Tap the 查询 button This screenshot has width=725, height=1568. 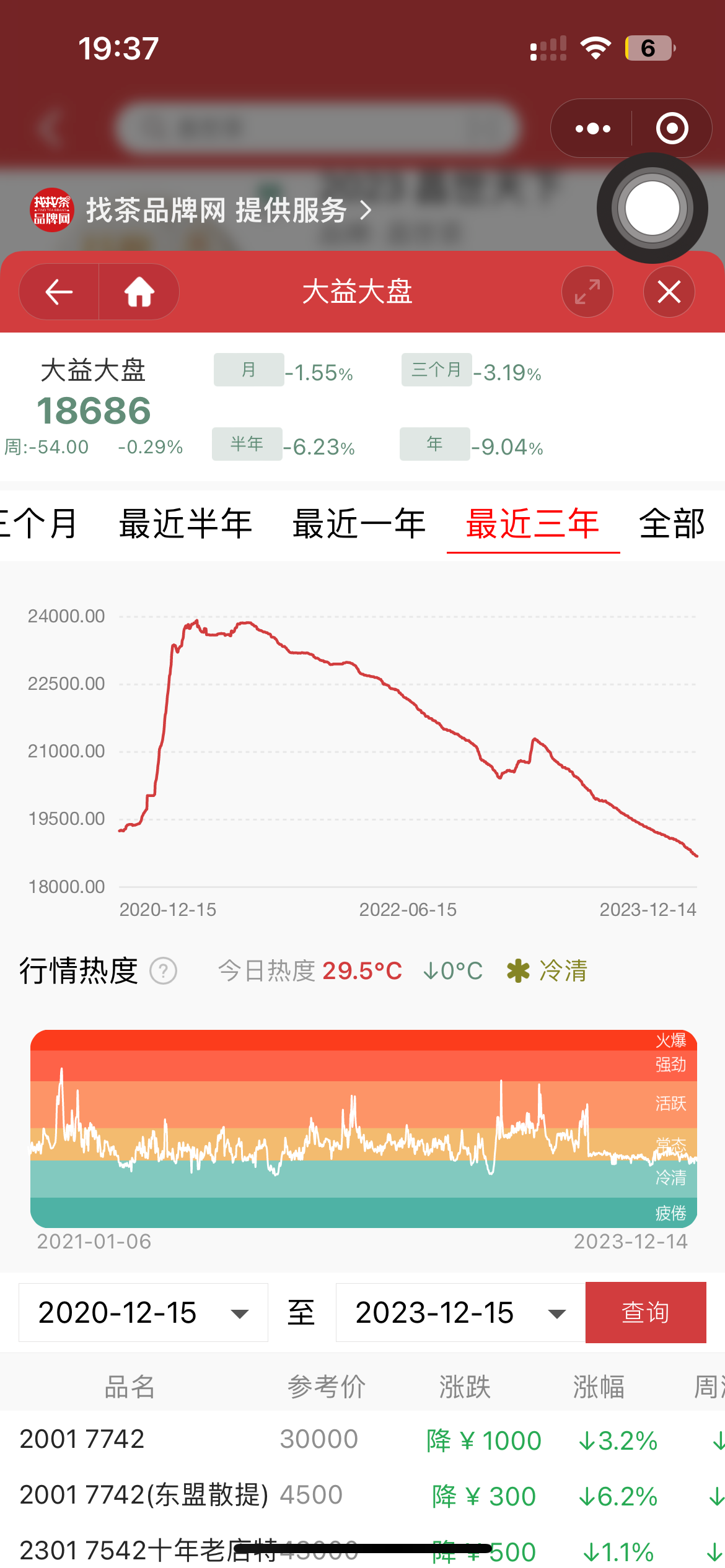(645, 1313)
